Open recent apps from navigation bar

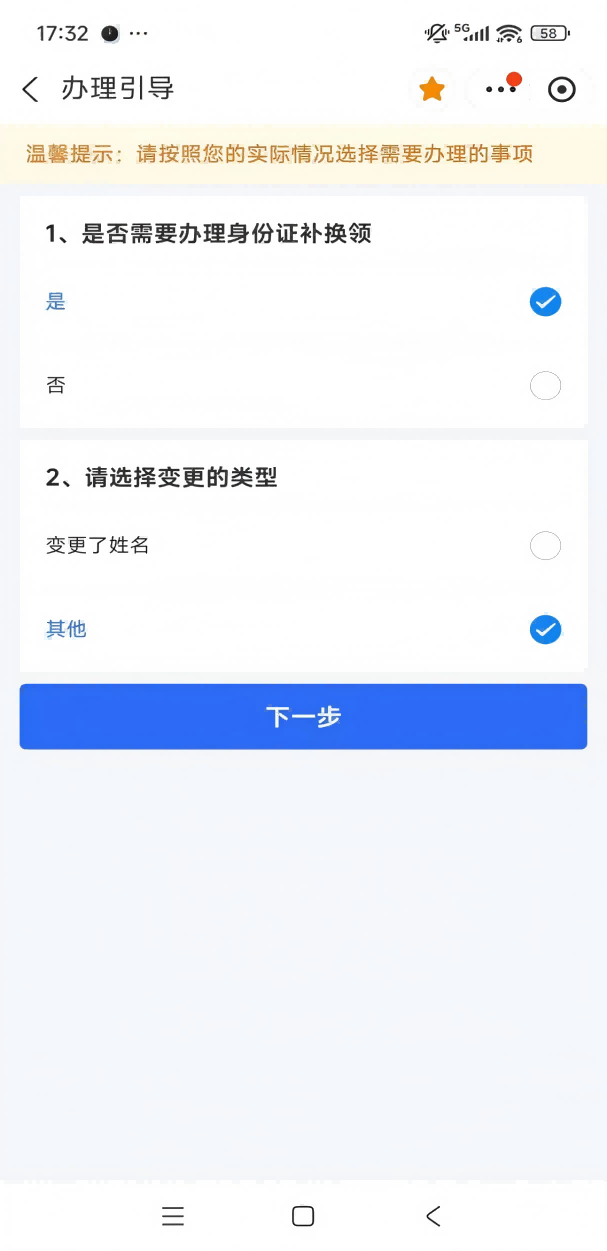[x=173, y=1216]
